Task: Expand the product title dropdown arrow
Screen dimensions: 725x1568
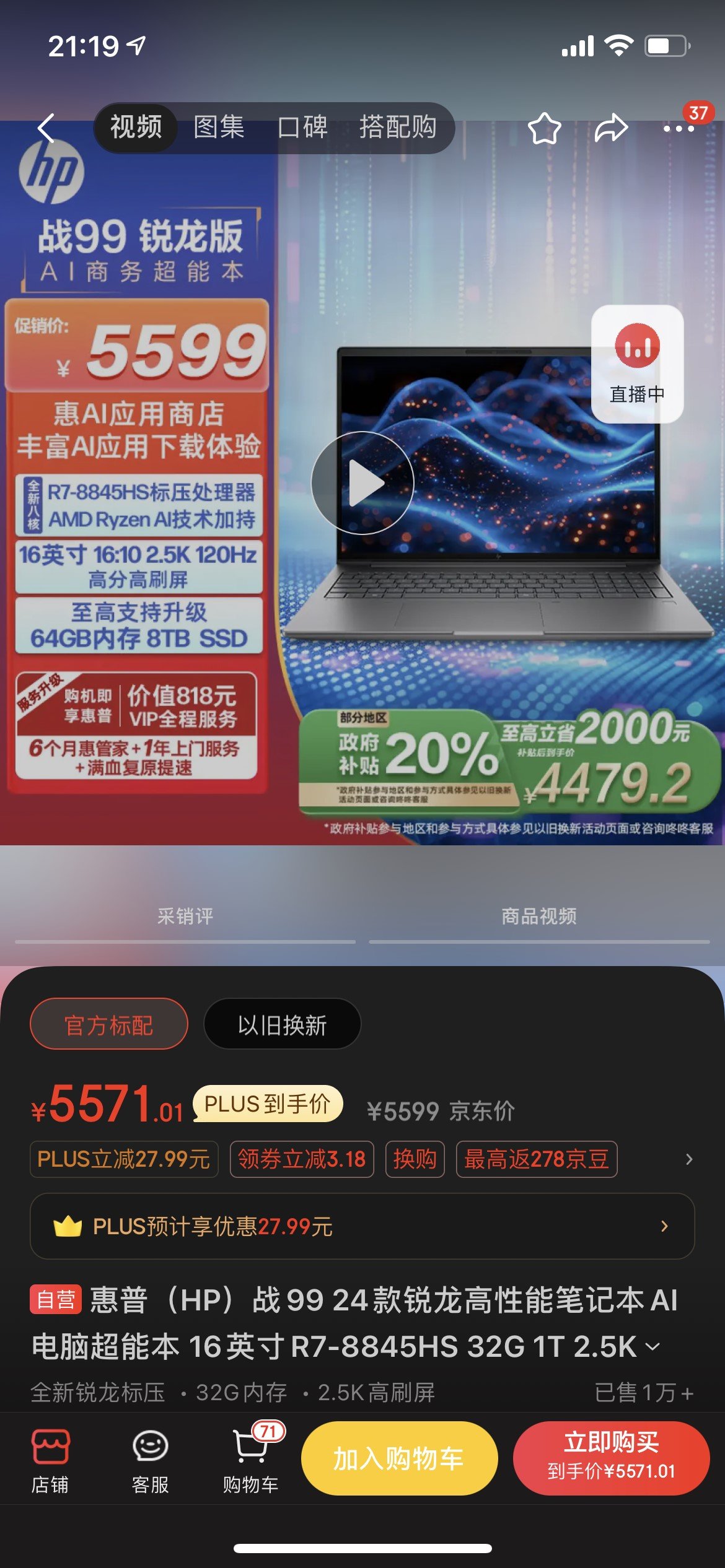Action: 652,1347
